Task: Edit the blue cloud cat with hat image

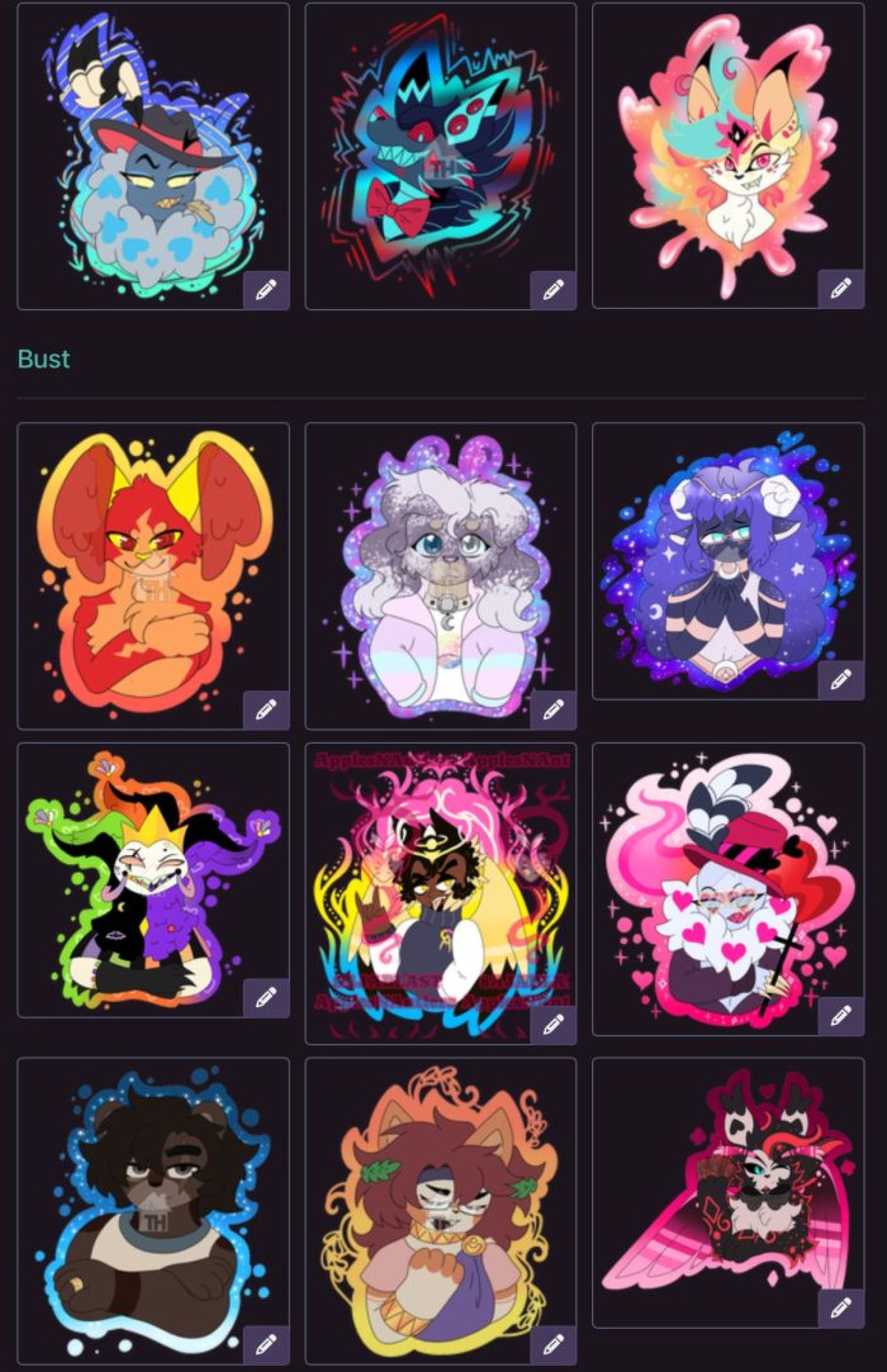Action: 266,290
